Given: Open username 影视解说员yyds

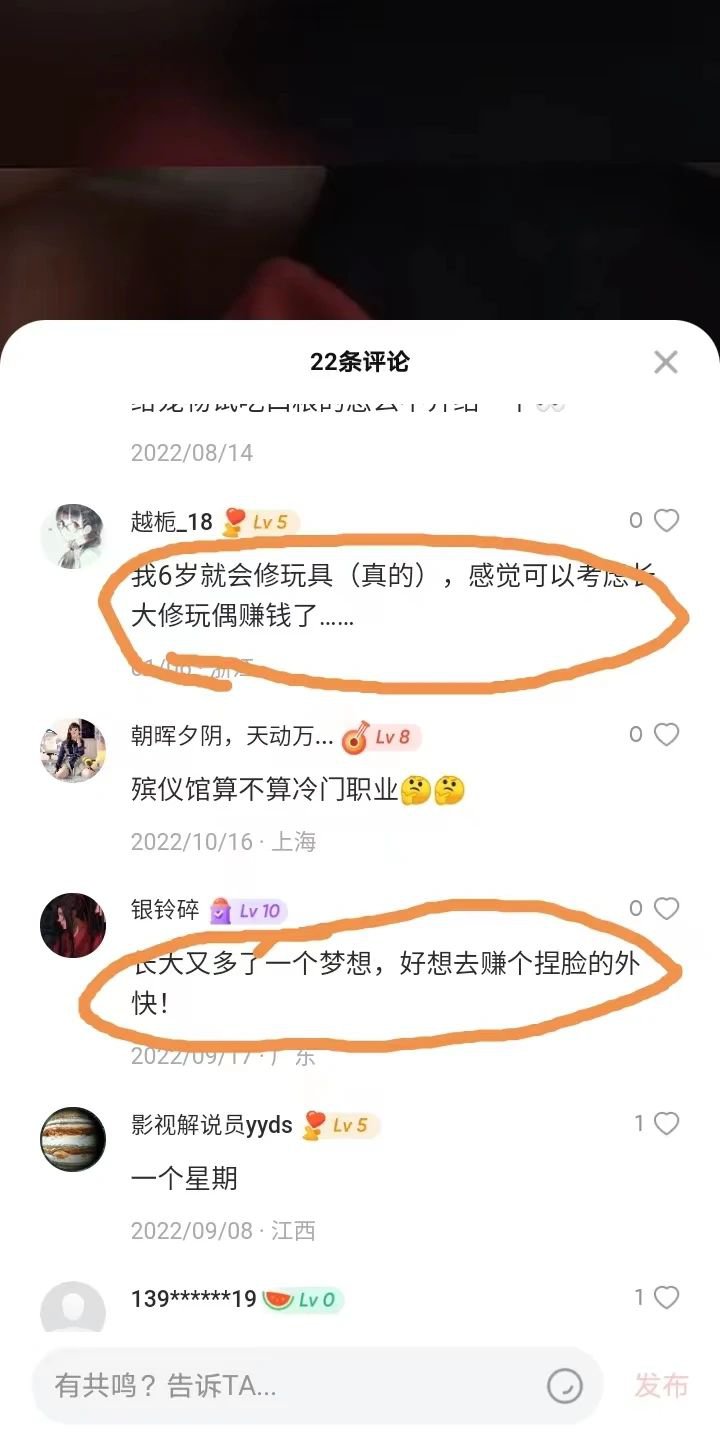Looking at the screenshot, I should 212,1125.
